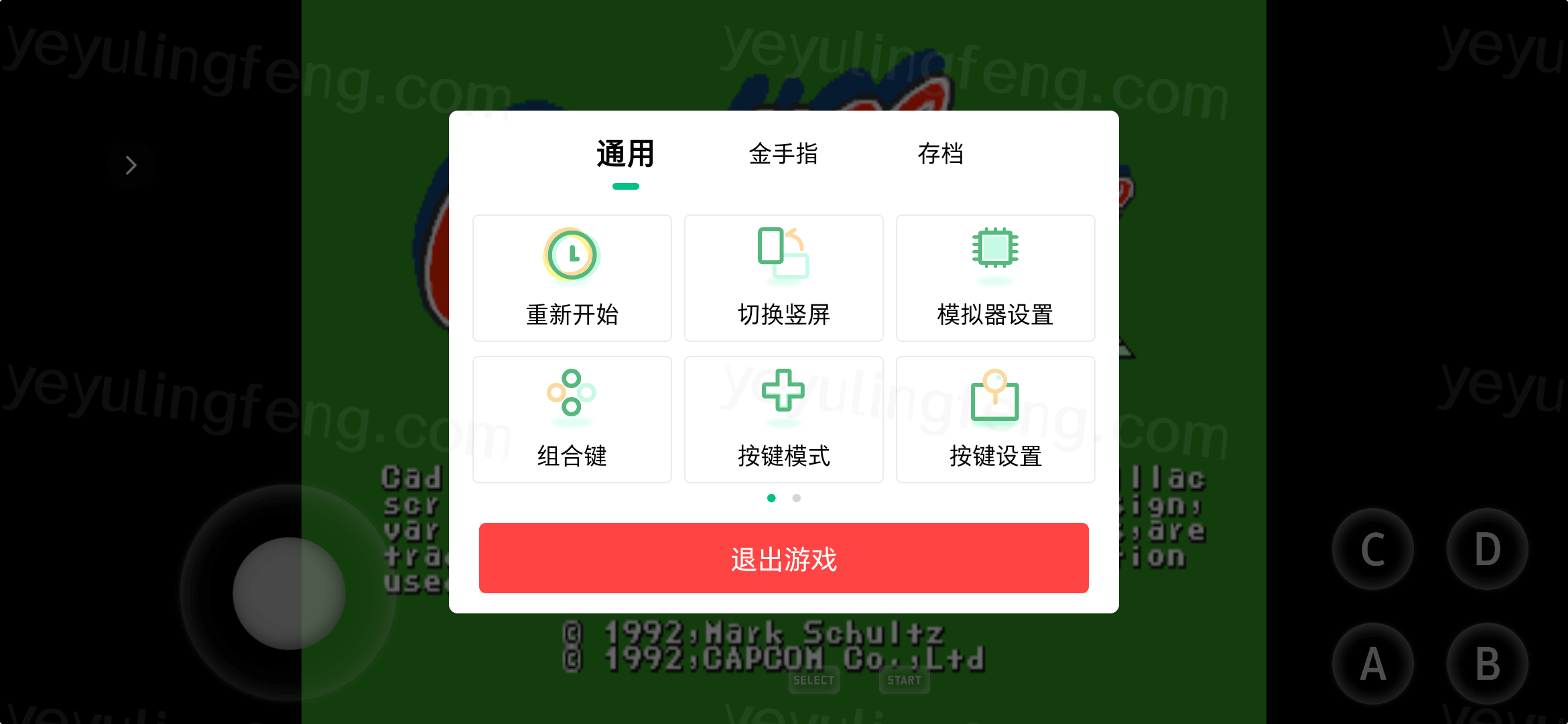The image size is (1568, 724).
Task: Switch to the 存档 tab
Action: click(x=940, y=154)
